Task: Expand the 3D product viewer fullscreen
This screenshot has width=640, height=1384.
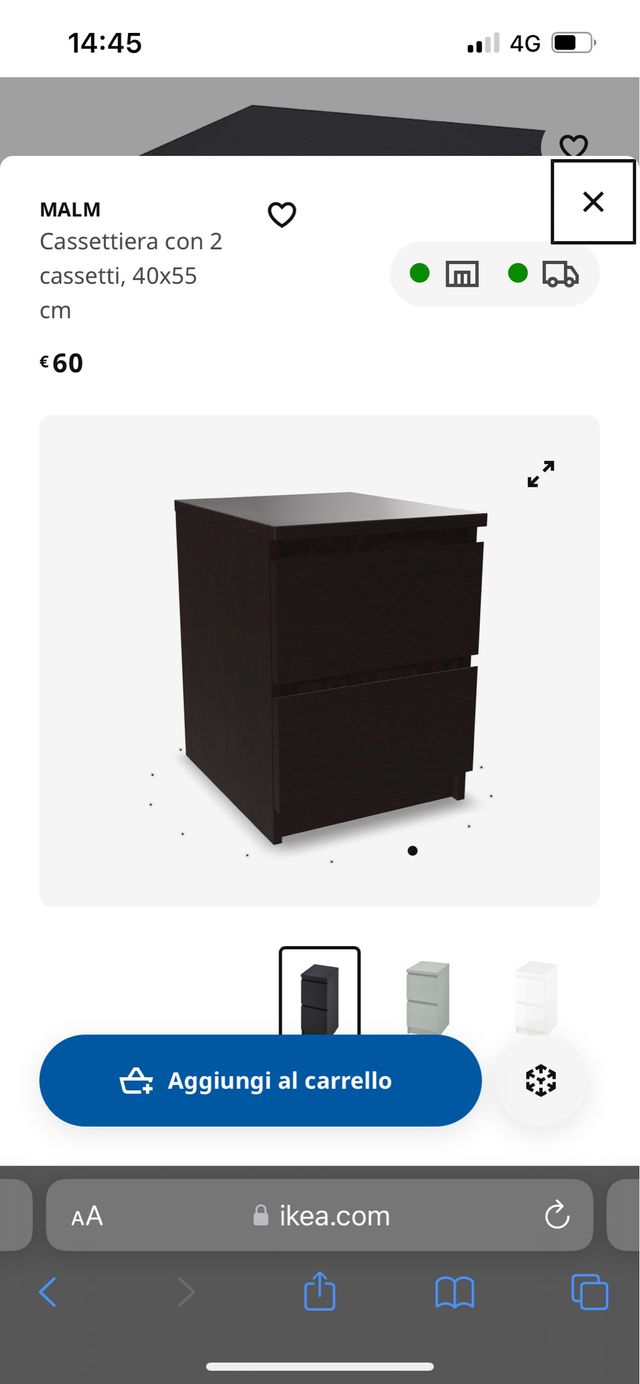Action: pyautogui.click(x=541, y=474)
